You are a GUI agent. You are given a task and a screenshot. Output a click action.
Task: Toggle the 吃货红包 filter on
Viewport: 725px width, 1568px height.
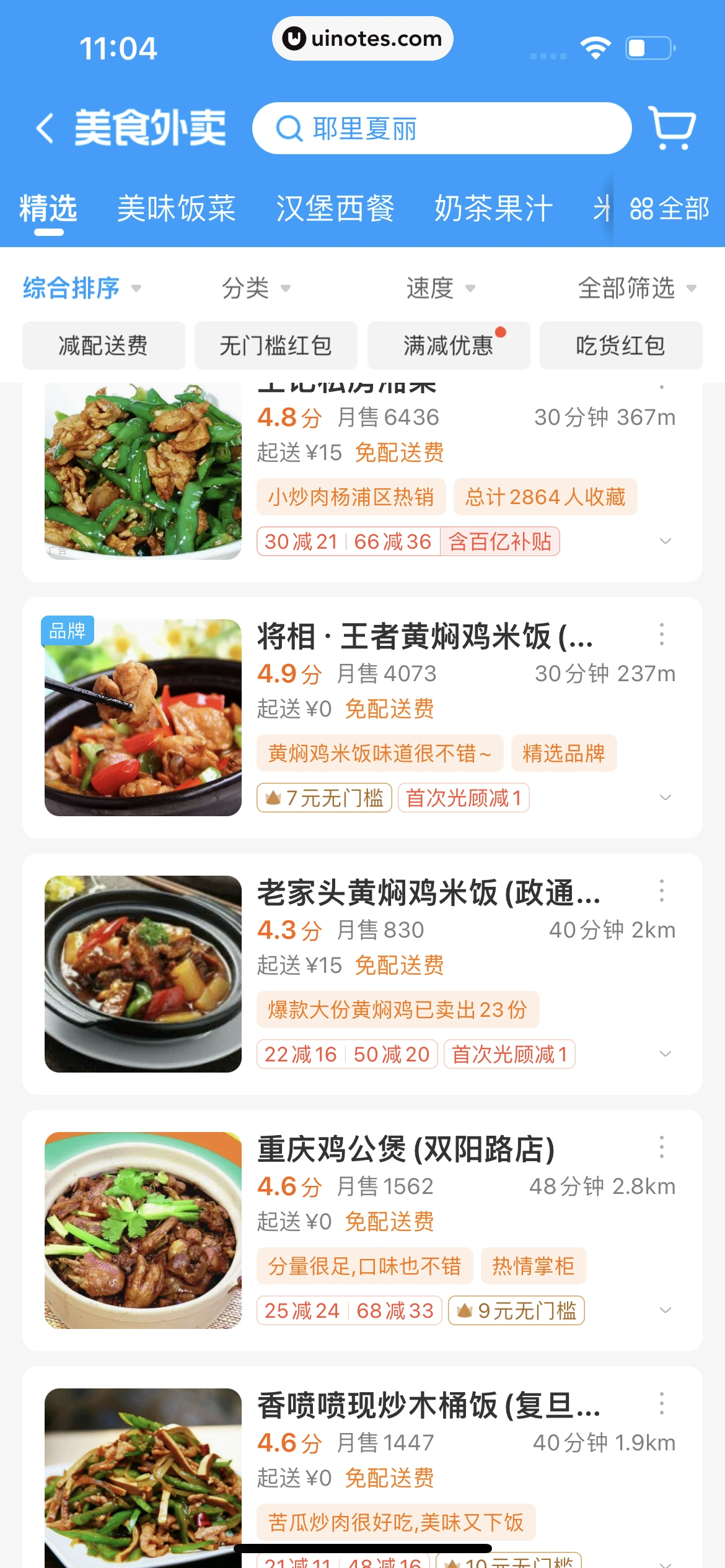pos(620,346)
